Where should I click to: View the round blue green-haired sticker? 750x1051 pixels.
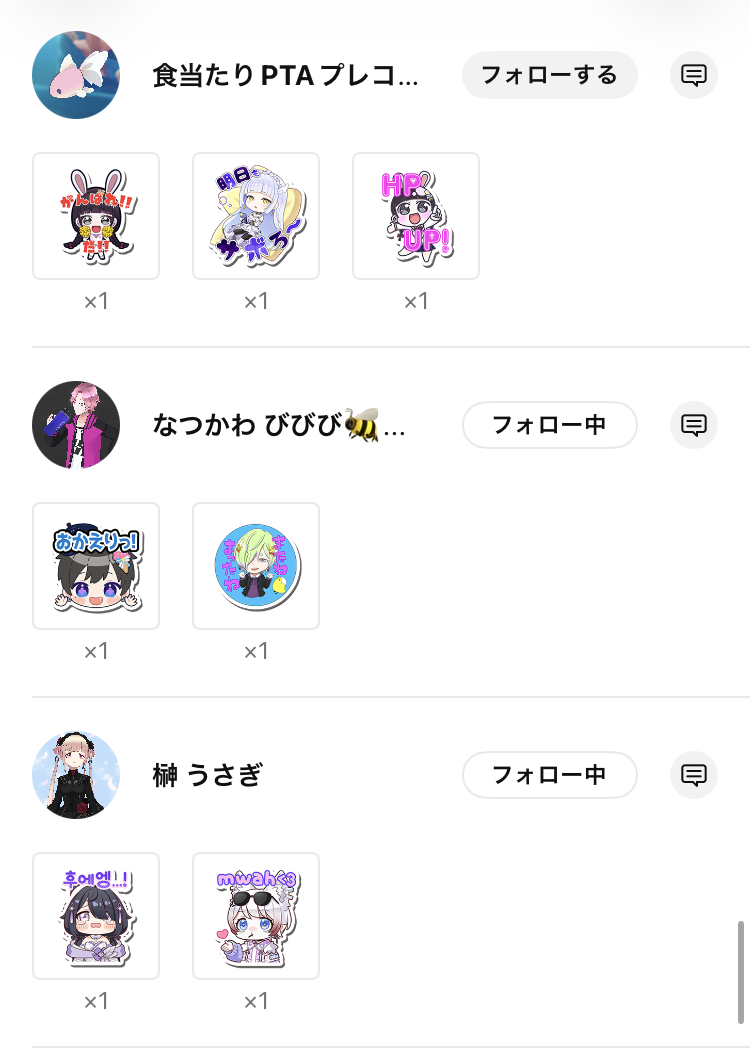(x=256, y=566)
